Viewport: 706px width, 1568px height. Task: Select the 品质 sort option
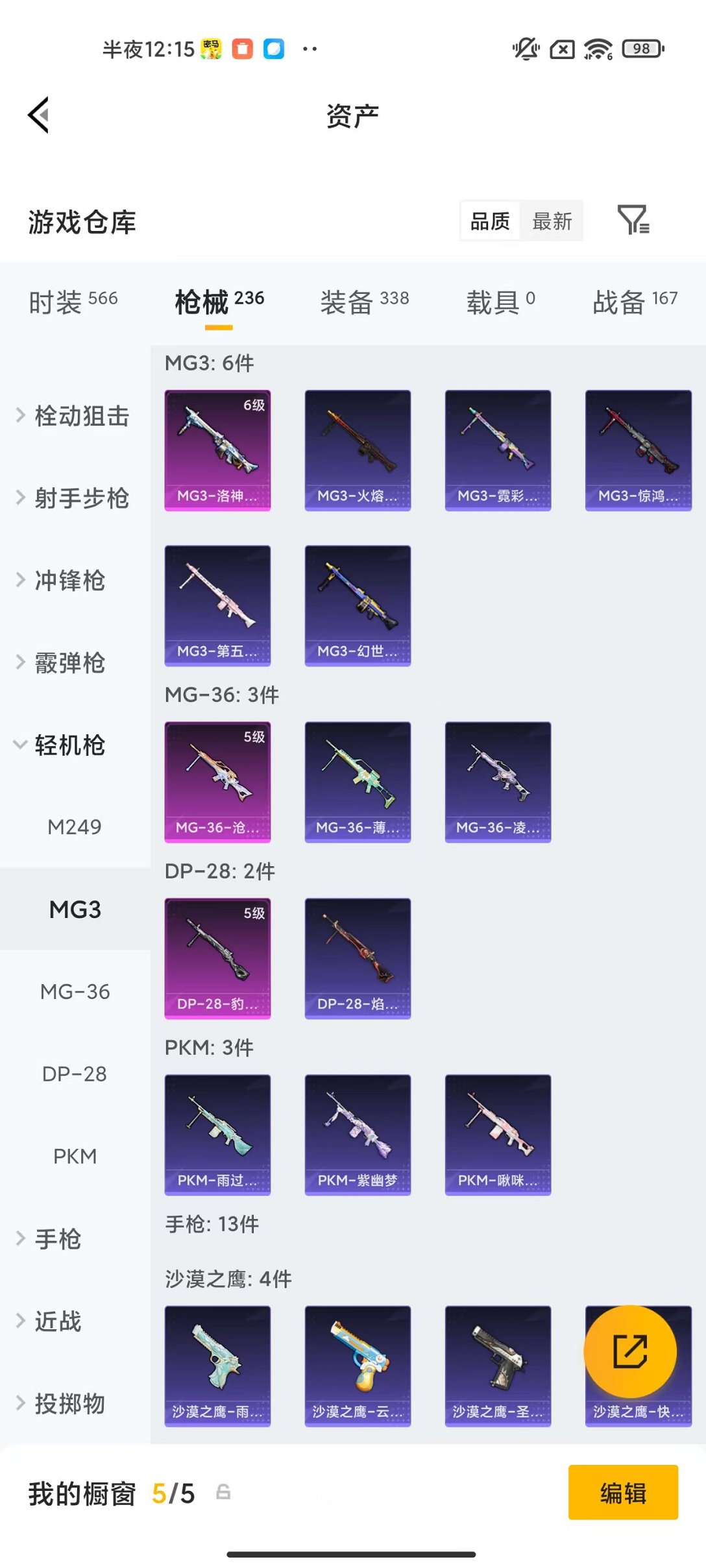tap(490, 221)
